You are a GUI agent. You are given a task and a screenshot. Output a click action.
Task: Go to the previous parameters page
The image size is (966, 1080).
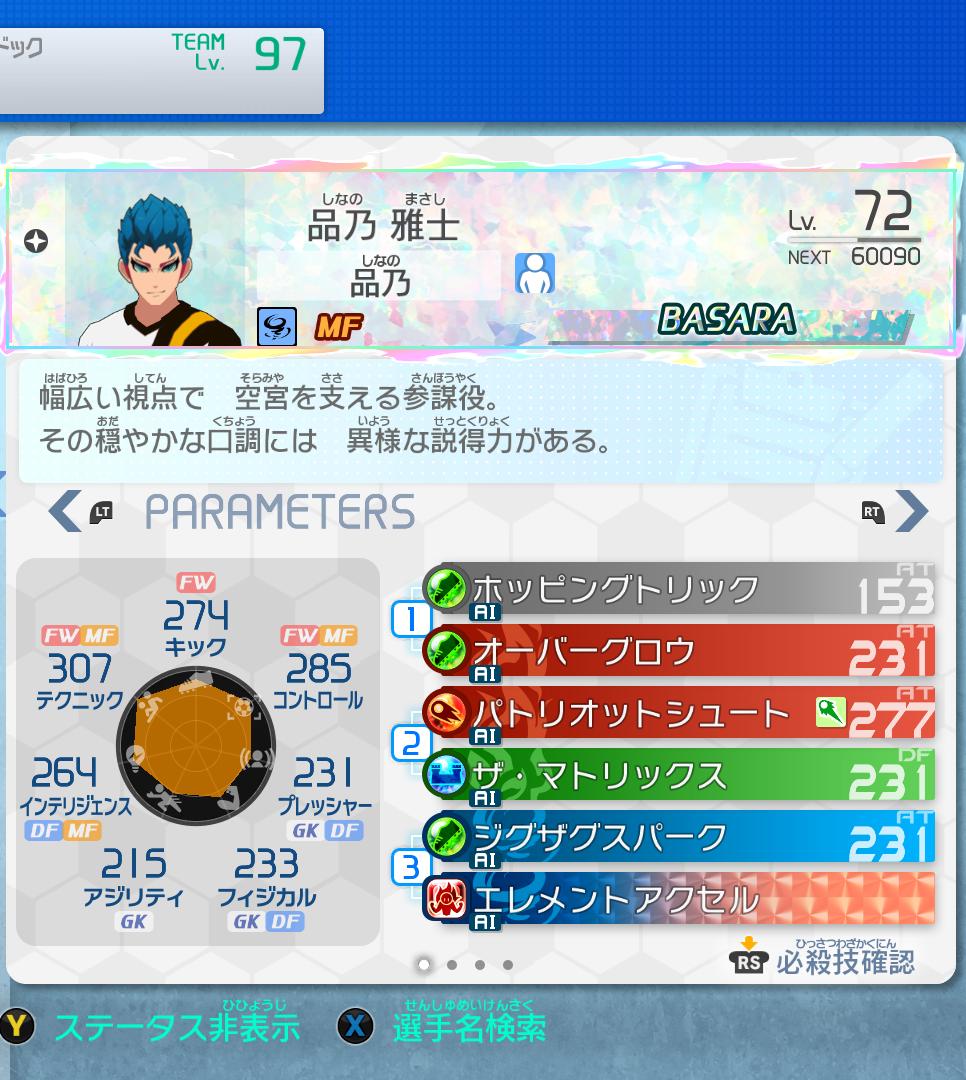pos(66,512)
